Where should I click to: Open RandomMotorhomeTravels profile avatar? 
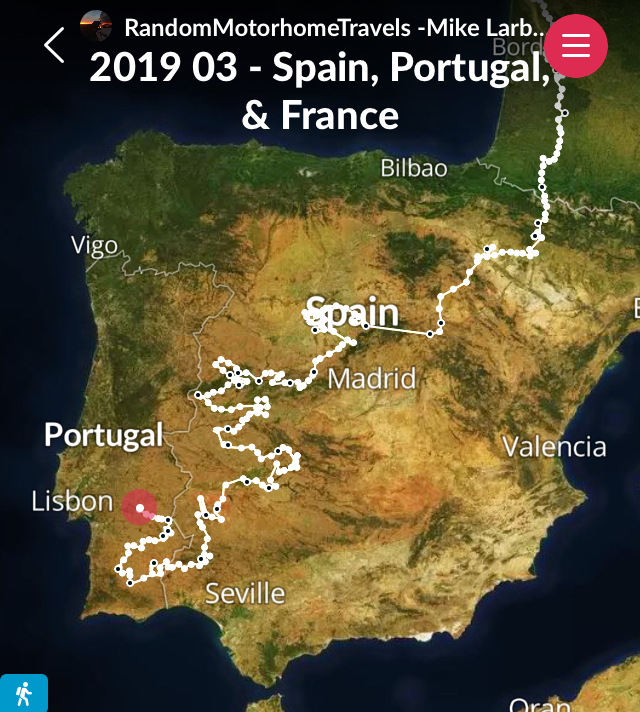(x=96, y=25)
